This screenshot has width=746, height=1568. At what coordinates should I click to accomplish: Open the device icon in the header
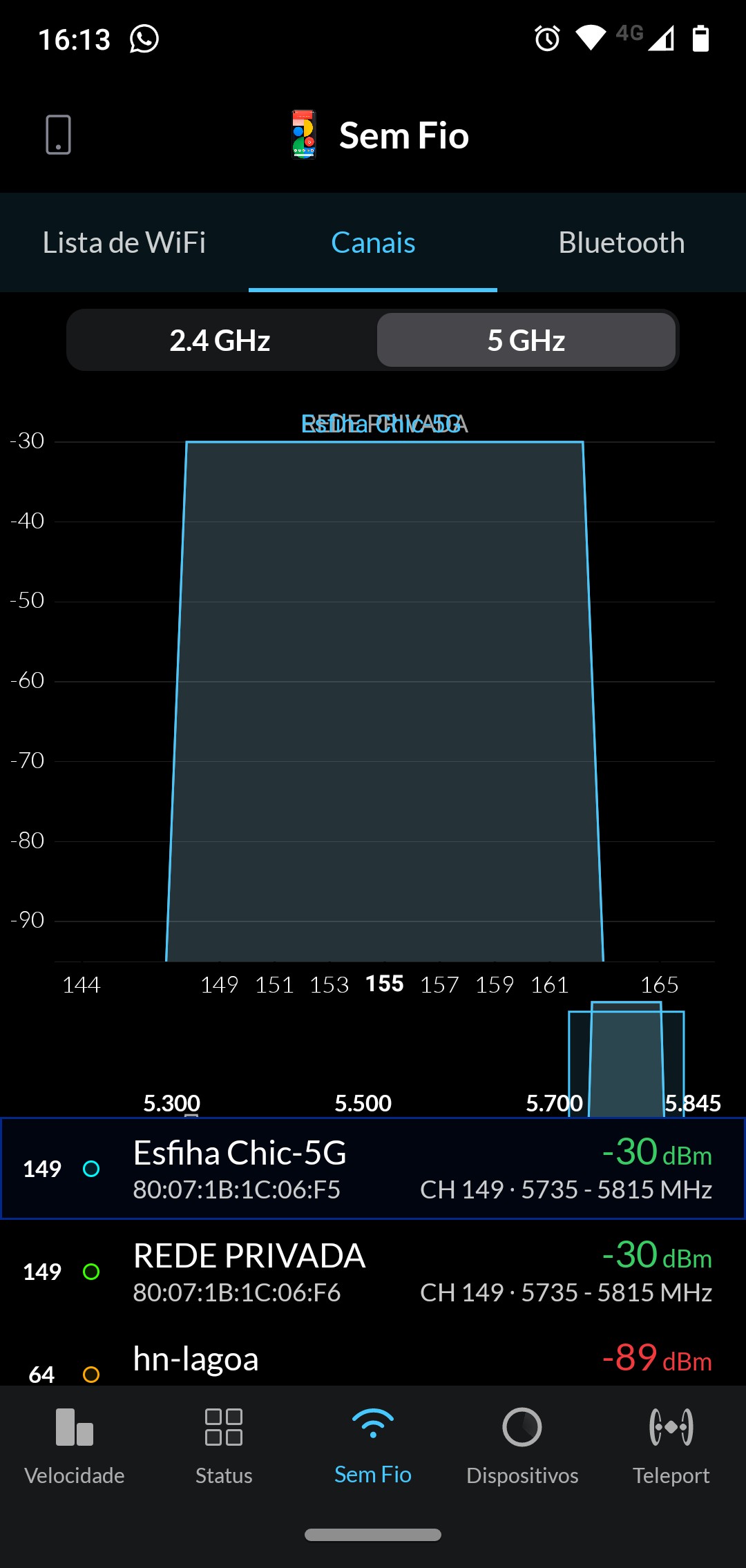click(58, 135)
